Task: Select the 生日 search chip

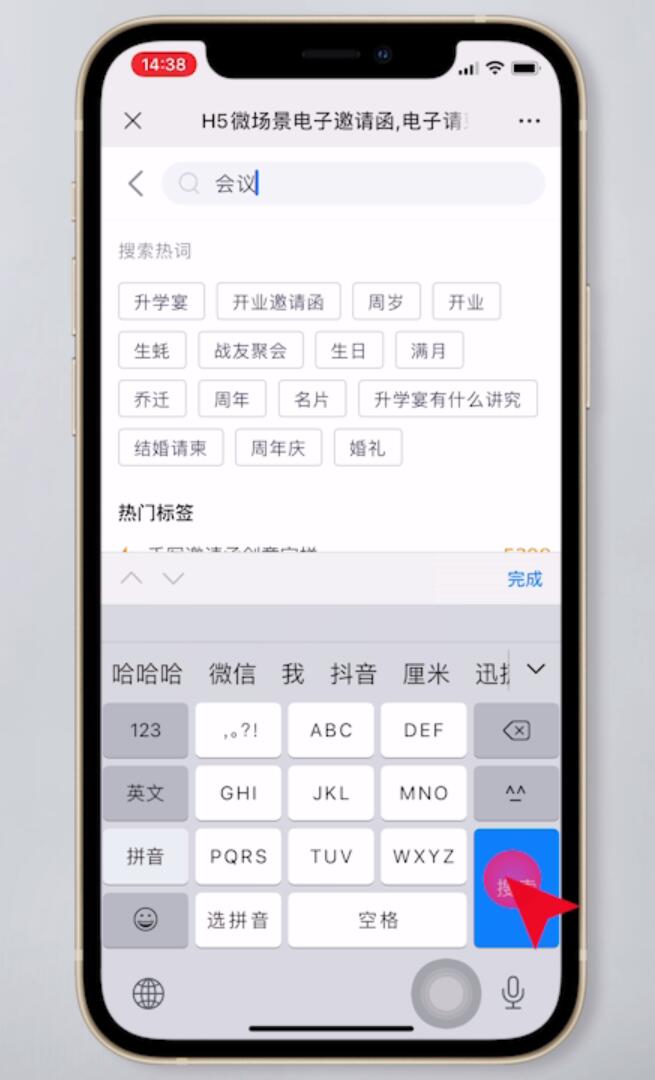Action: pos(348,351)
